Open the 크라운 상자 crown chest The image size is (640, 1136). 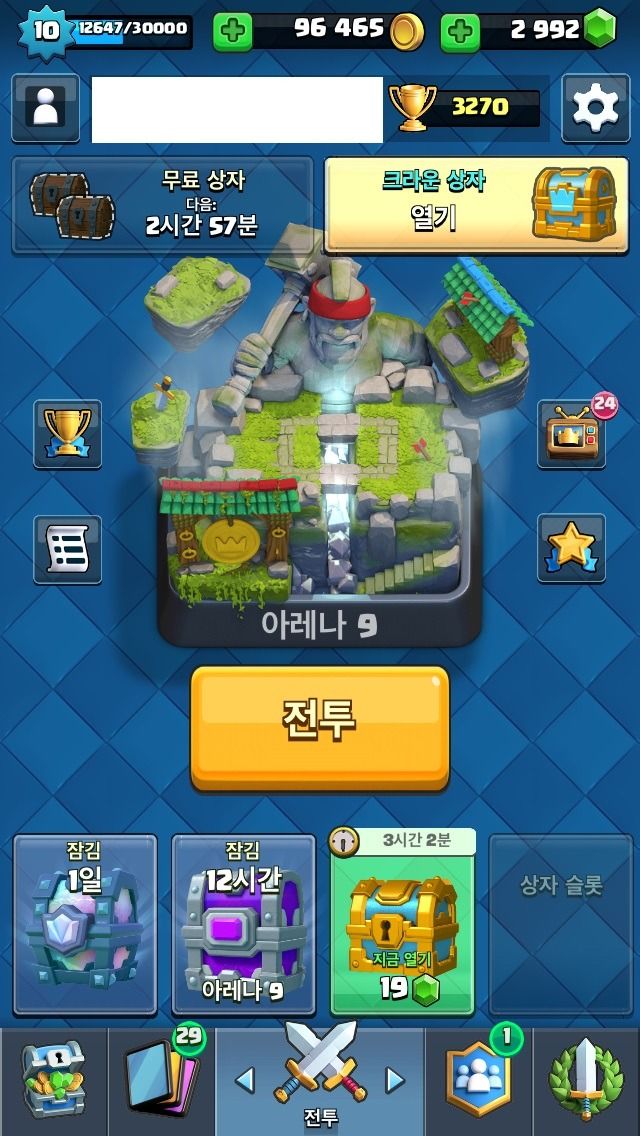click(476, 205)
